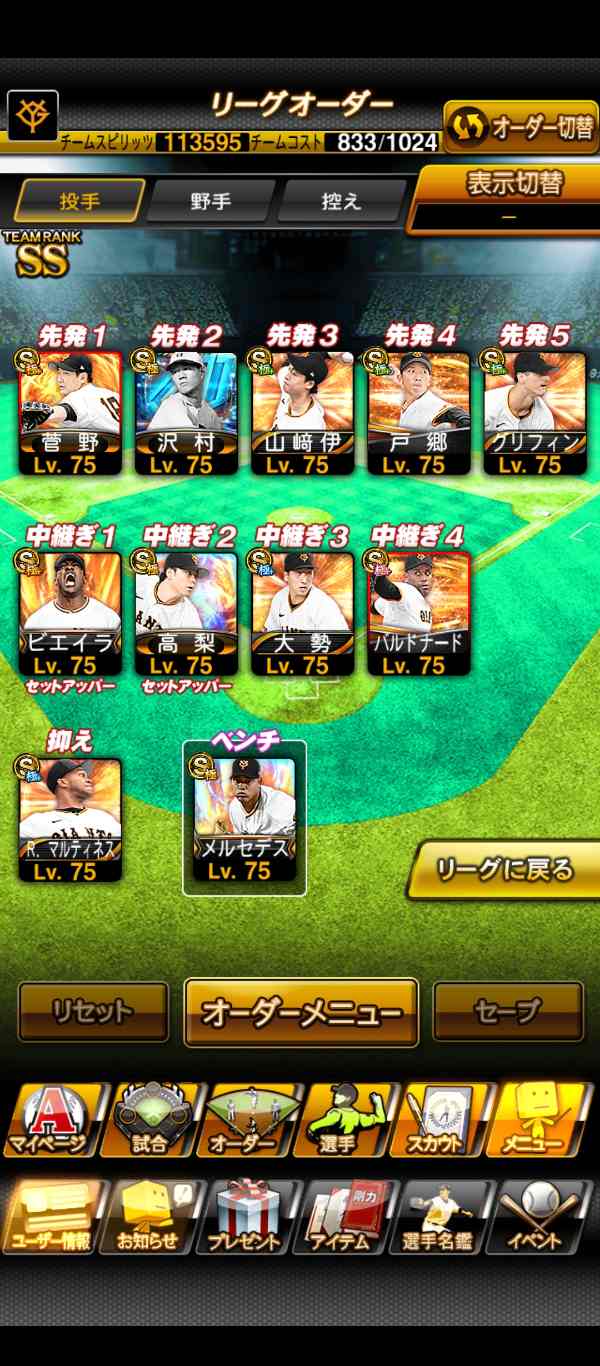The image size is (600, 1366).
Task: Tap the オーダー切替 button
Action: tap(521, 125)
